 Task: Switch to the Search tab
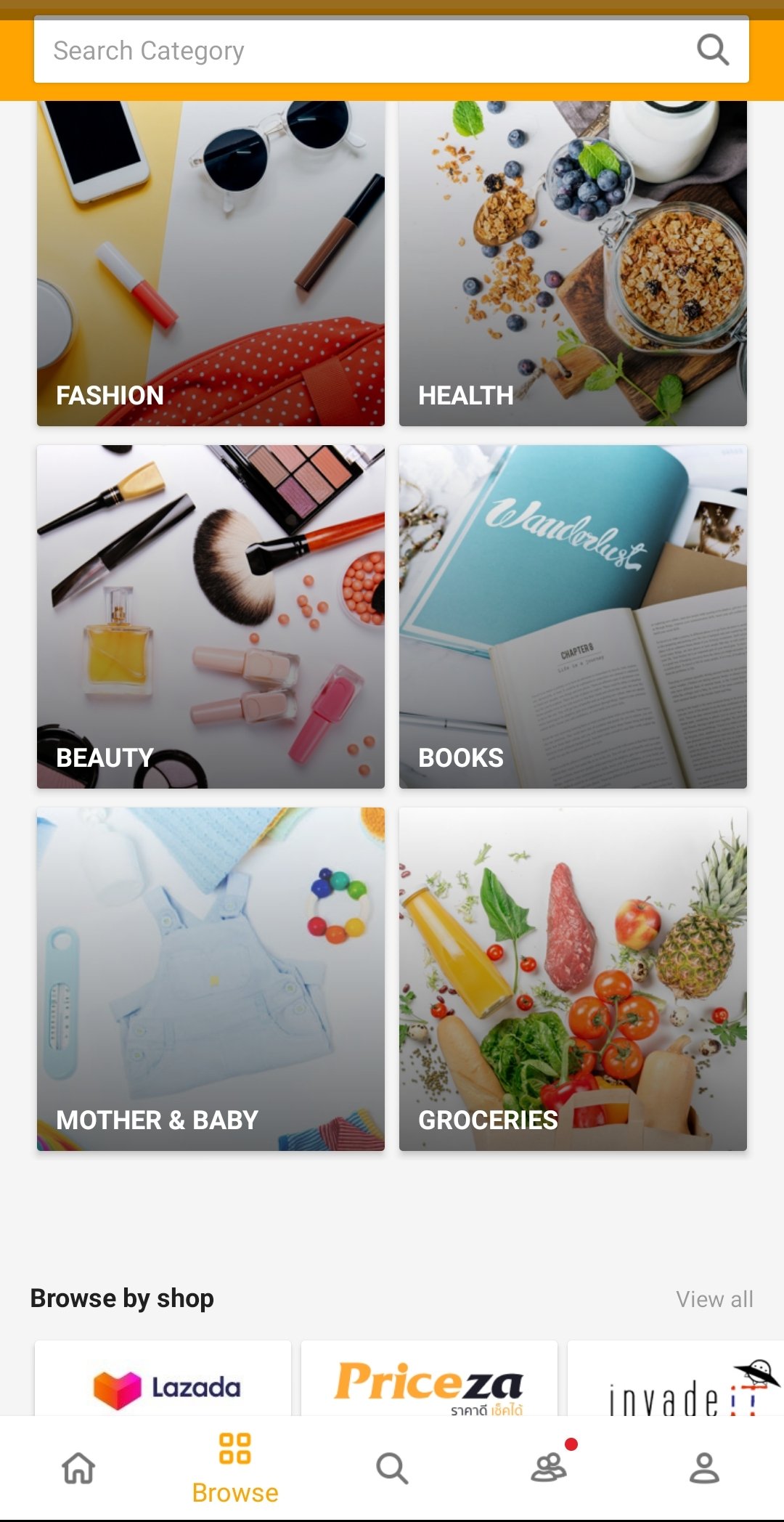392,1468
